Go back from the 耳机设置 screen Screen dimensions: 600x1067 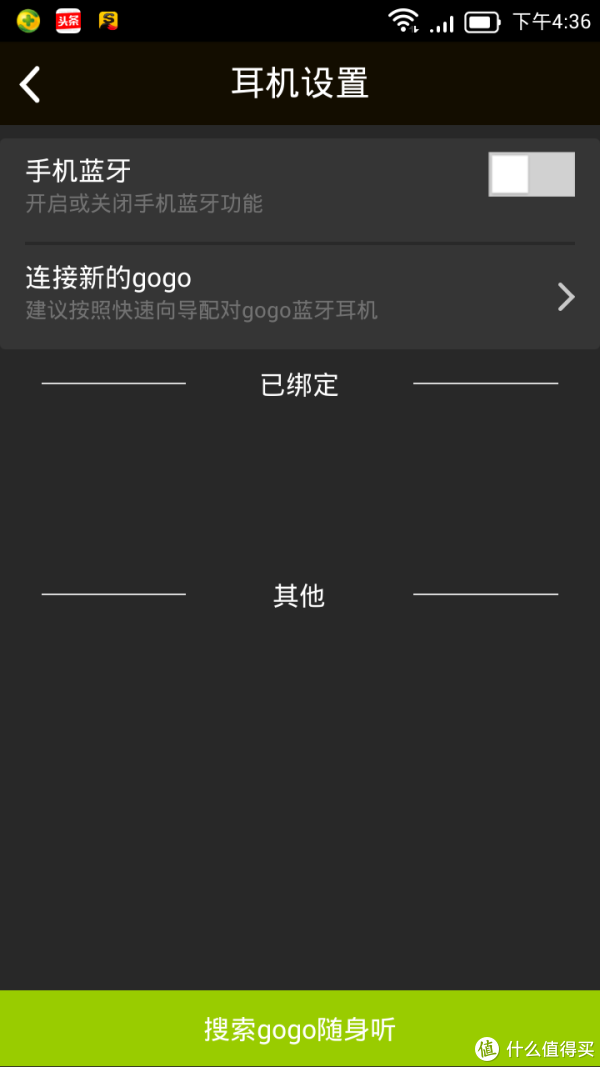click(x=30, y=84)
